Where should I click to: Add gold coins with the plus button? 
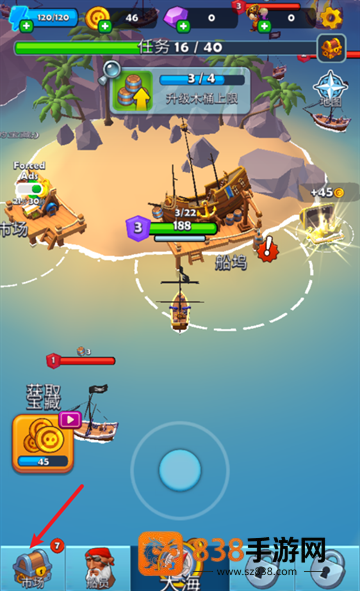105,26
